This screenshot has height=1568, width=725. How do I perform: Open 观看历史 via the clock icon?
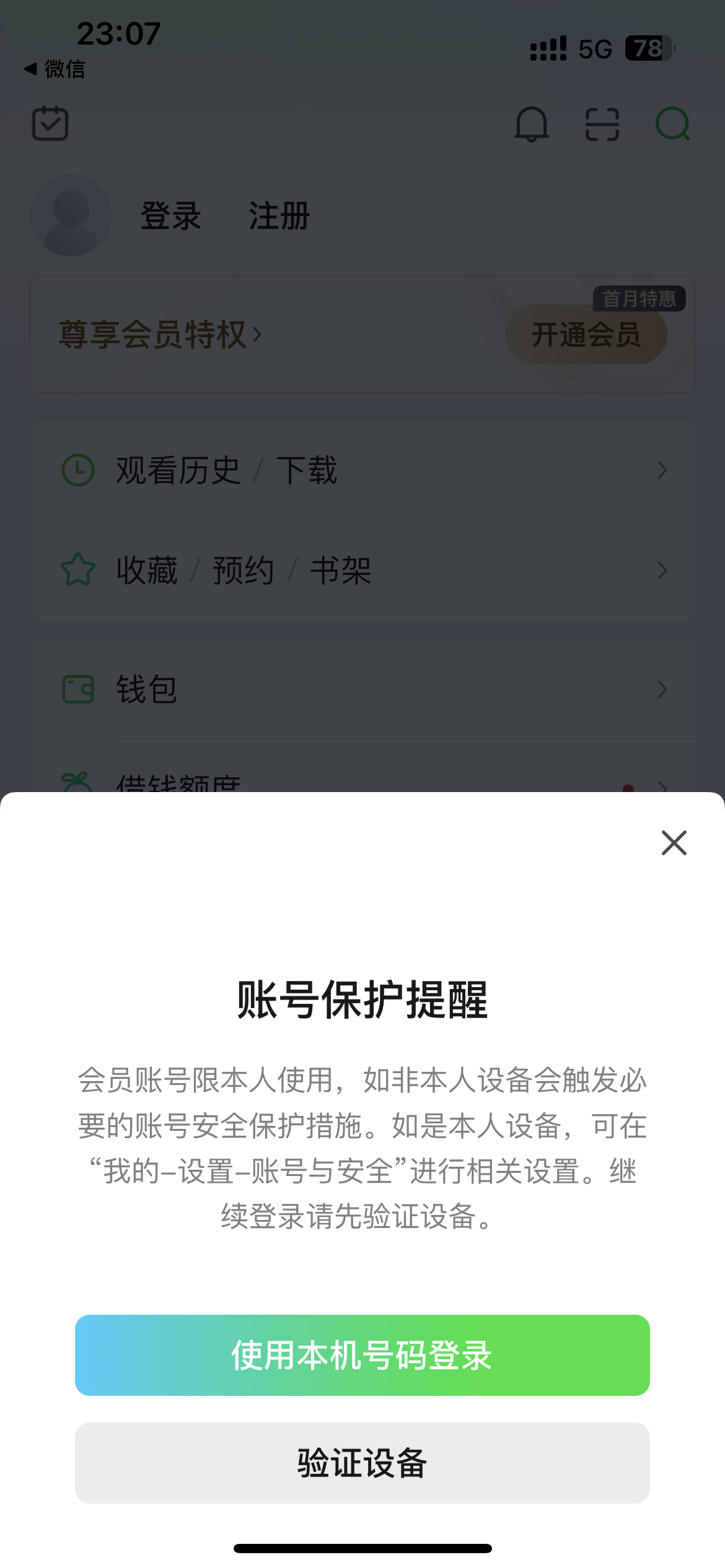click(x=79, y=469)
